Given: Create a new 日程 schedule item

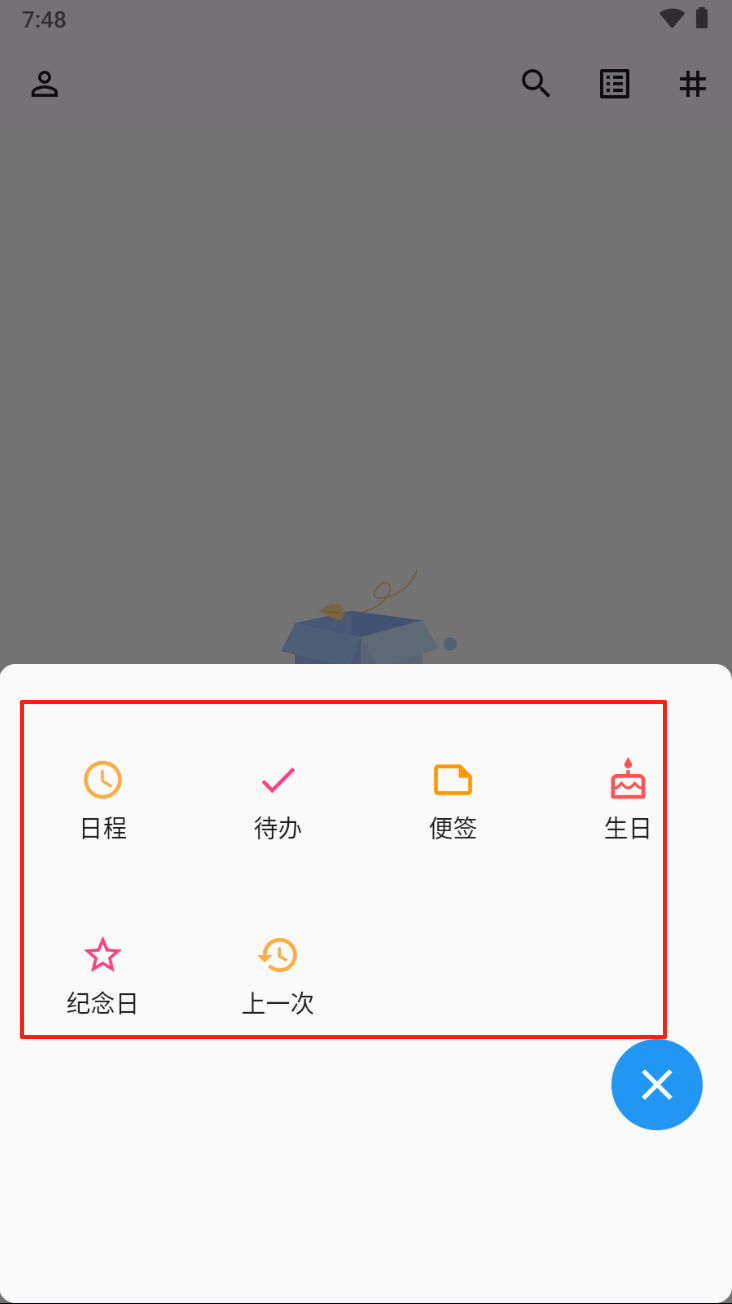Looking at the screenshot, I should [x=103, y=800].
